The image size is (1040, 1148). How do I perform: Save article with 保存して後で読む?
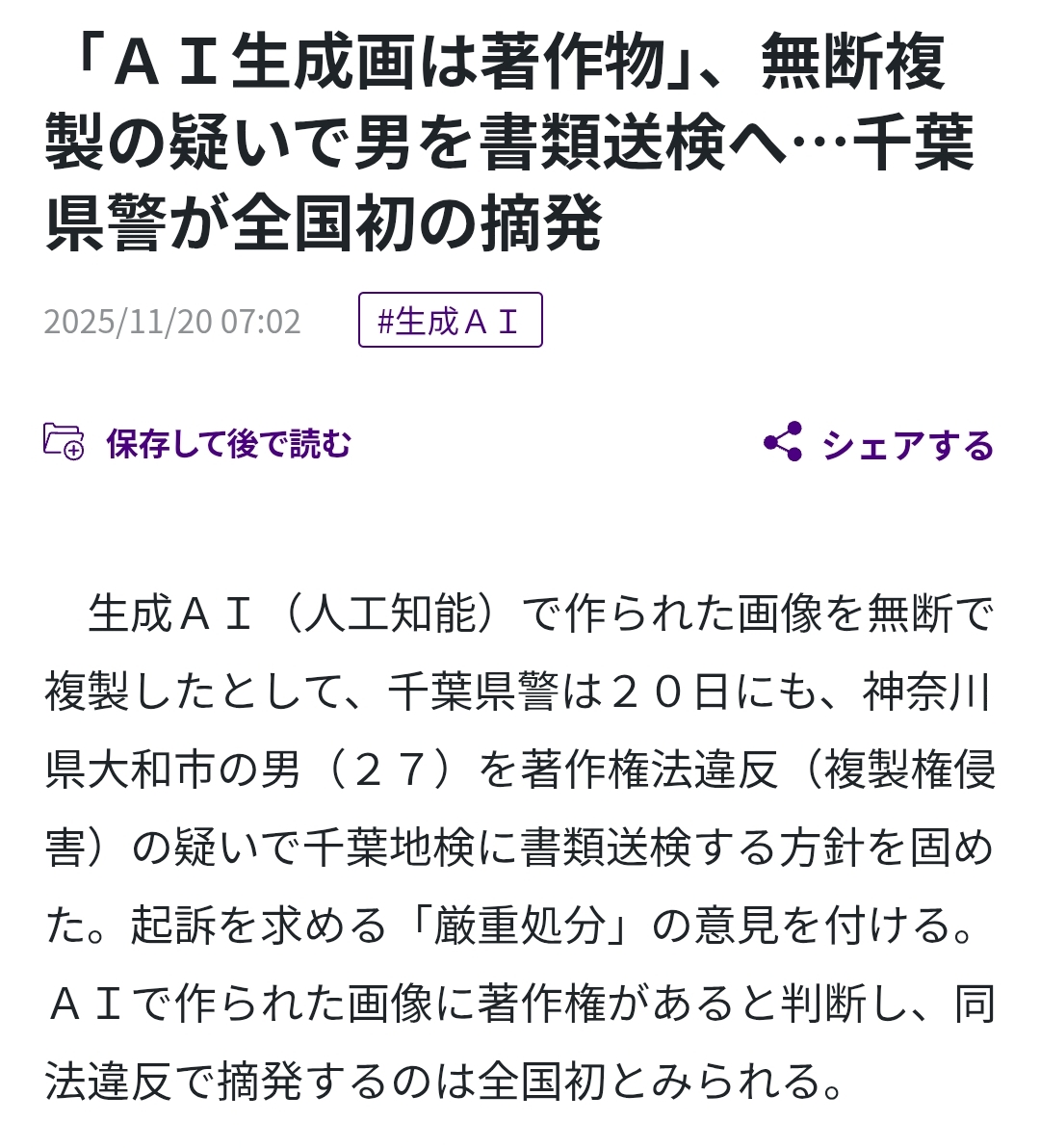pyautogui.click(x=198, y=443)
